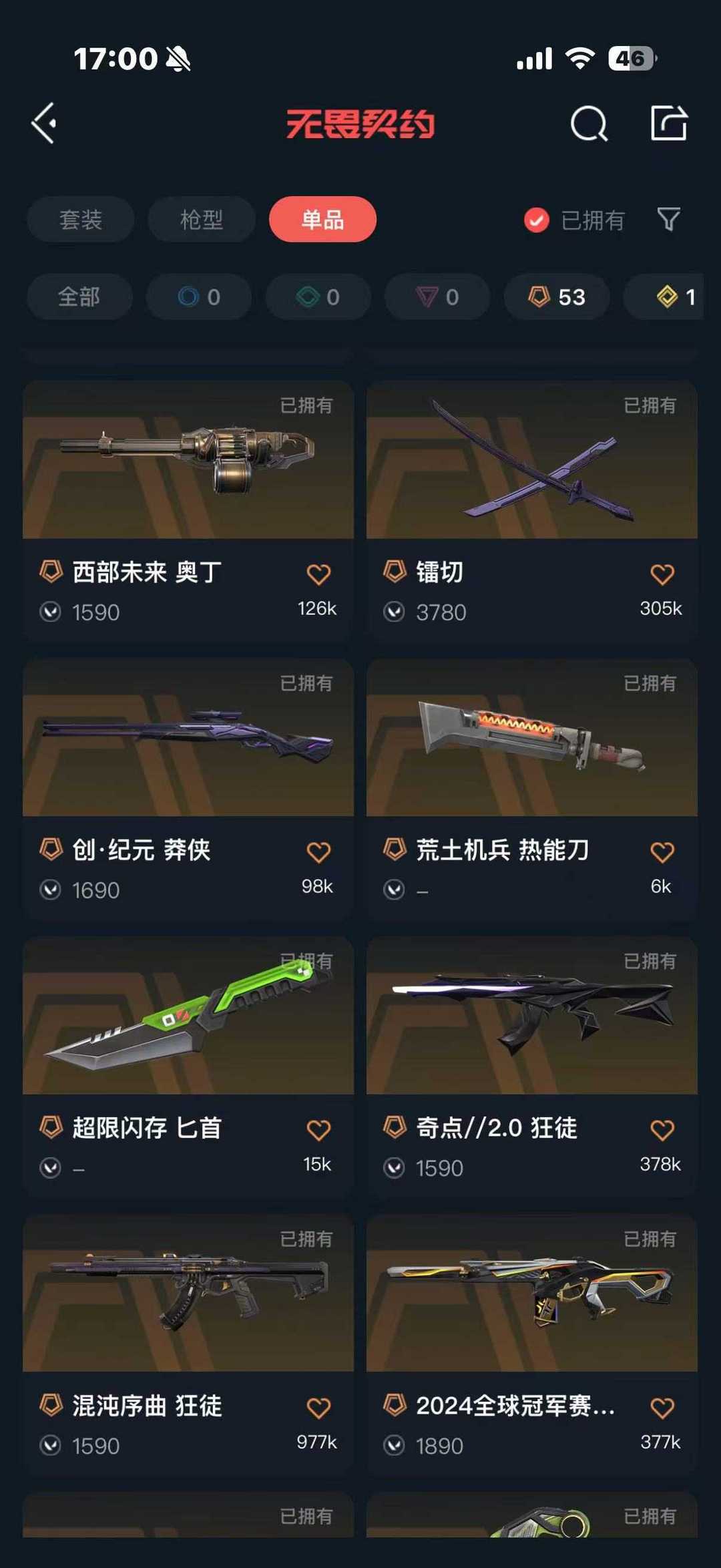Open the 西部未来 奥丁 skin card
Screen dimensions: 721x1568
click(188, 511)
